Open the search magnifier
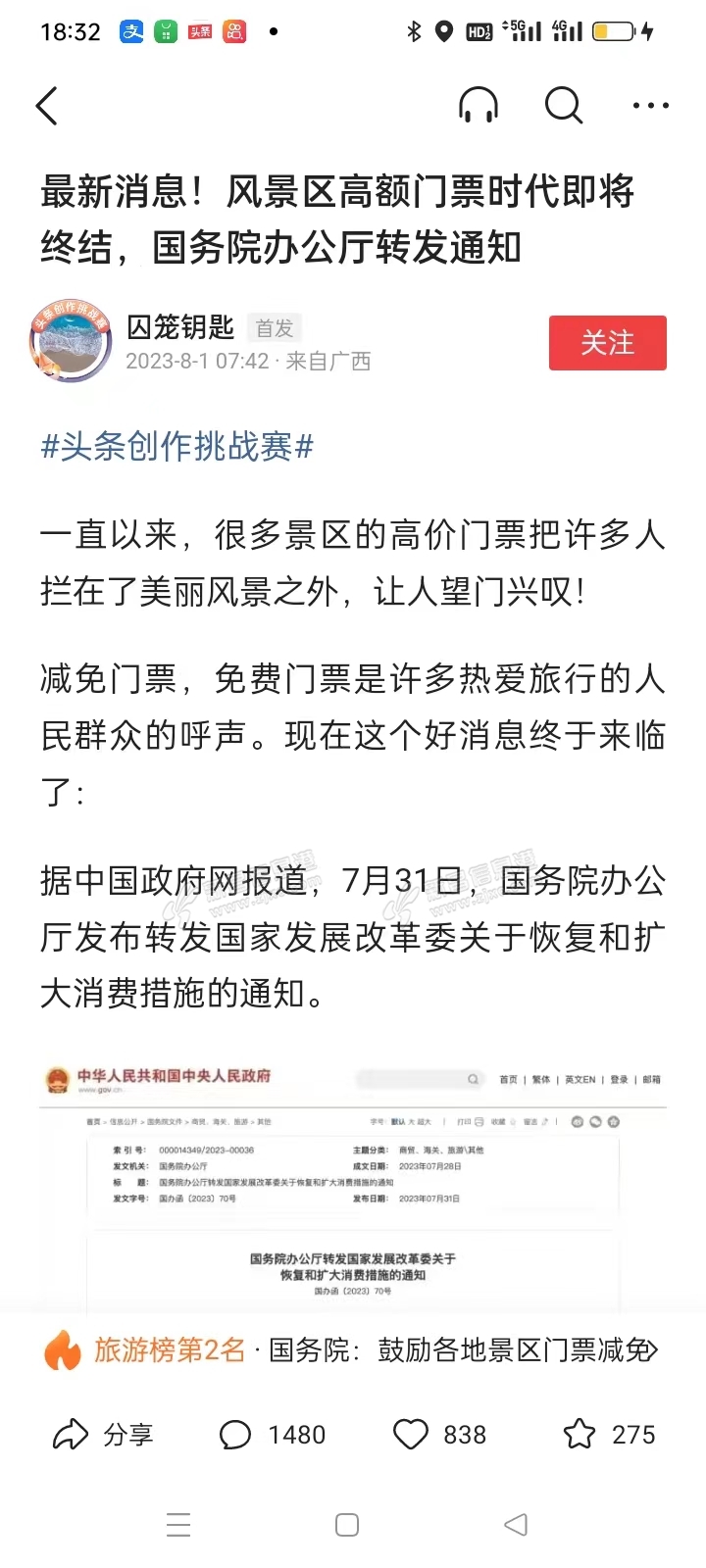This screenshot has width=706, height=1568. pyautogui.click(x=564, y=105)
